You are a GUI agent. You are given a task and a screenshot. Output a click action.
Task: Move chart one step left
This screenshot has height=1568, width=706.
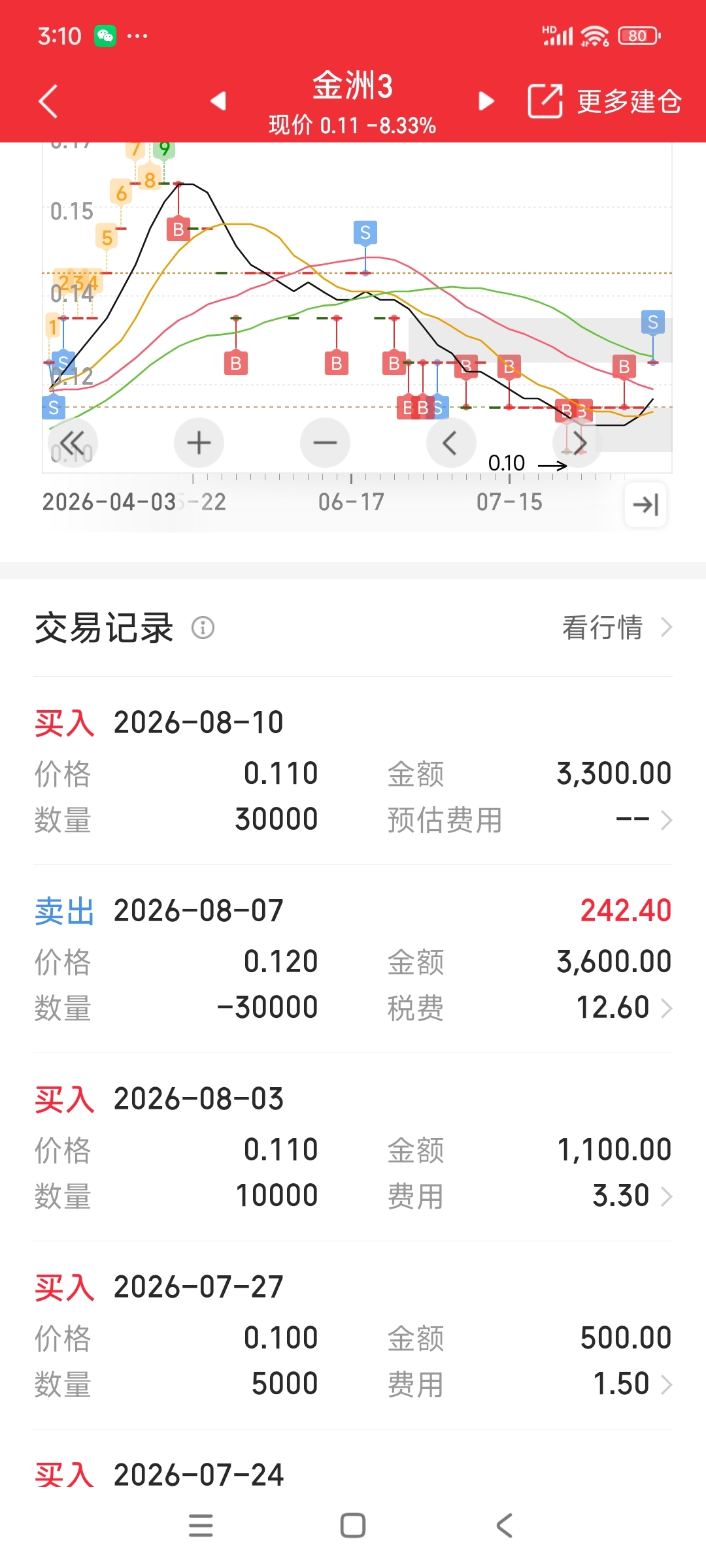450,443
